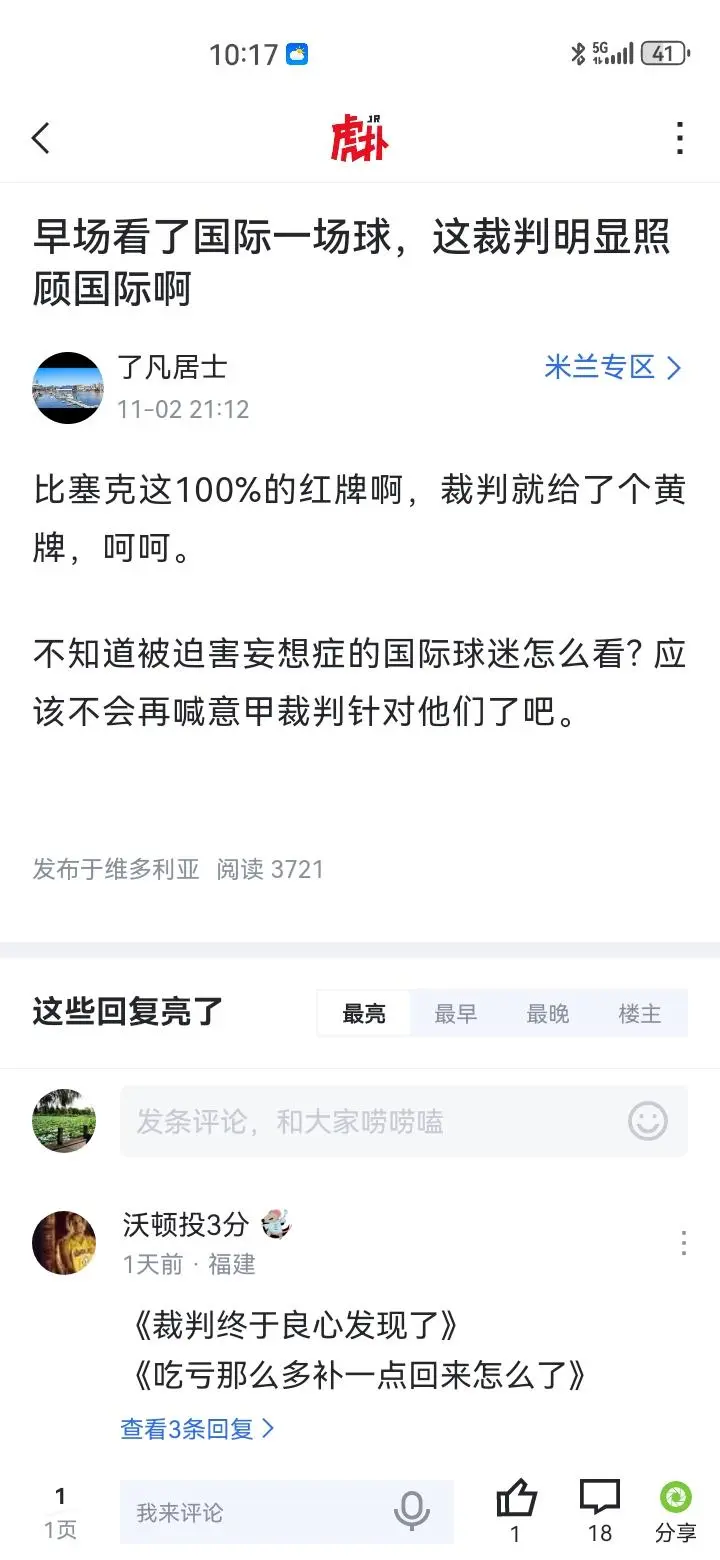
Task: Show only 楼主 replies
Action: 640,1014
